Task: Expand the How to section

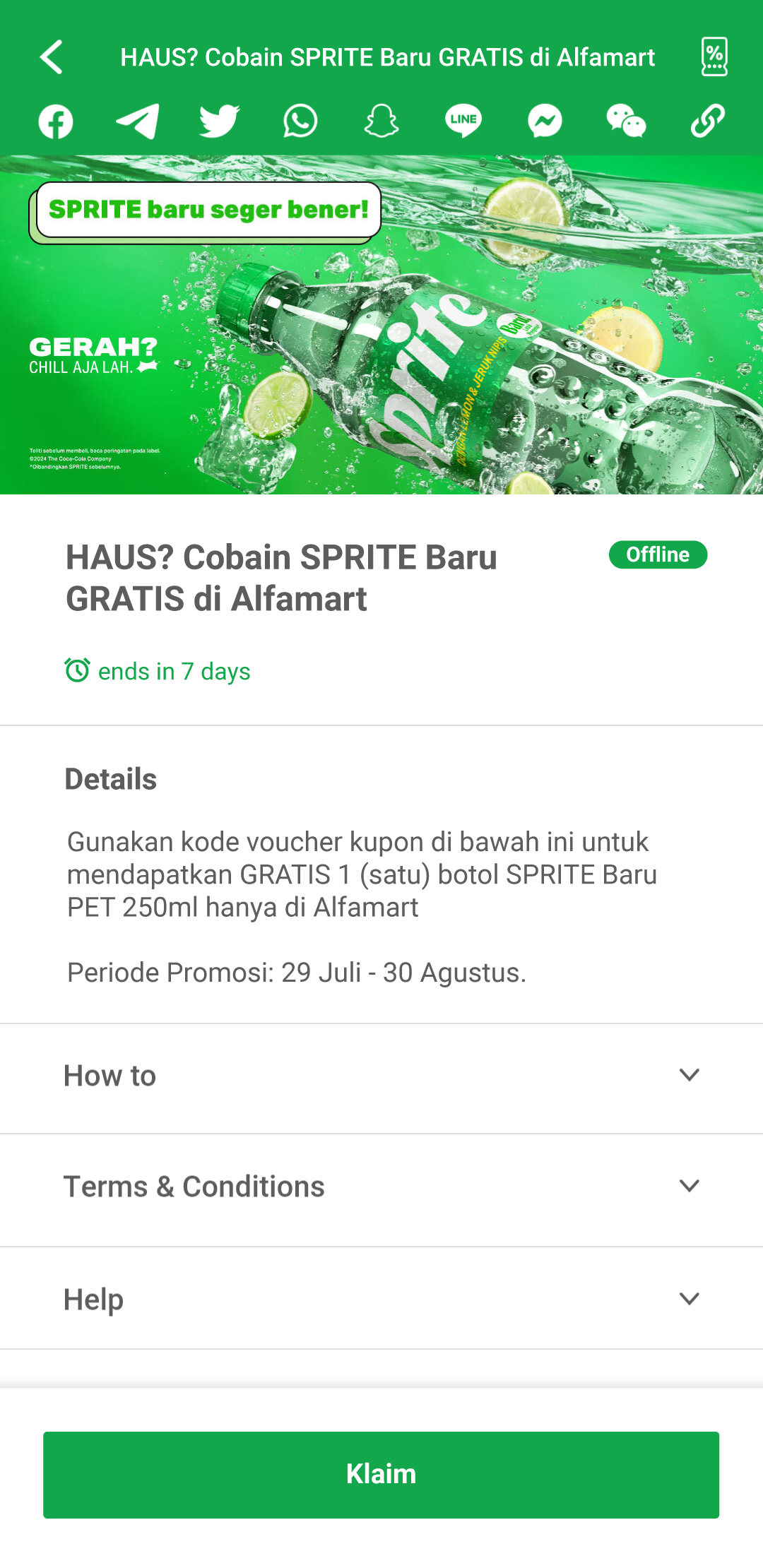Action: (381, 1076)
